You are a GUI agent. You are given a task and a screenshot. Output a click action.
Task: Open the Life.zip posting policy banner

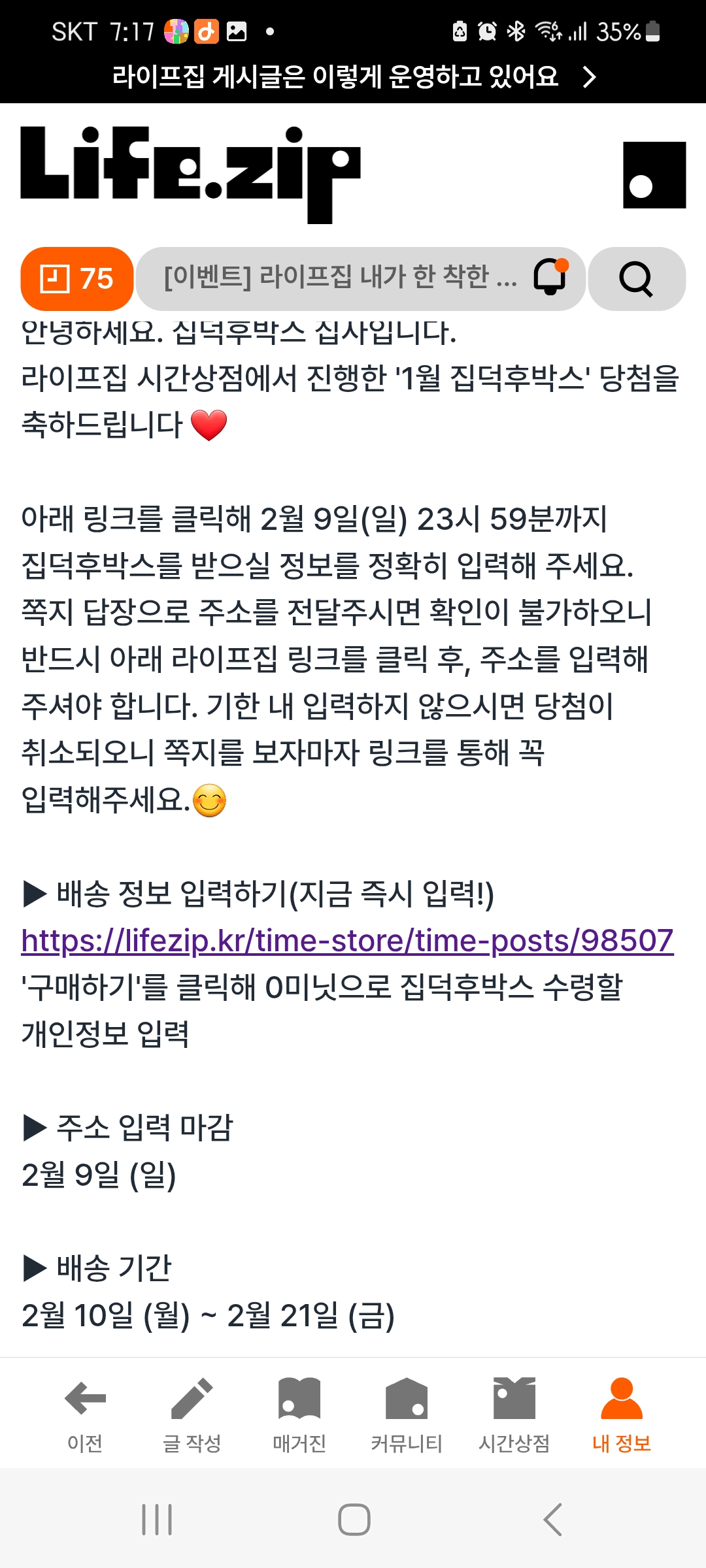(x=353, y=77)
